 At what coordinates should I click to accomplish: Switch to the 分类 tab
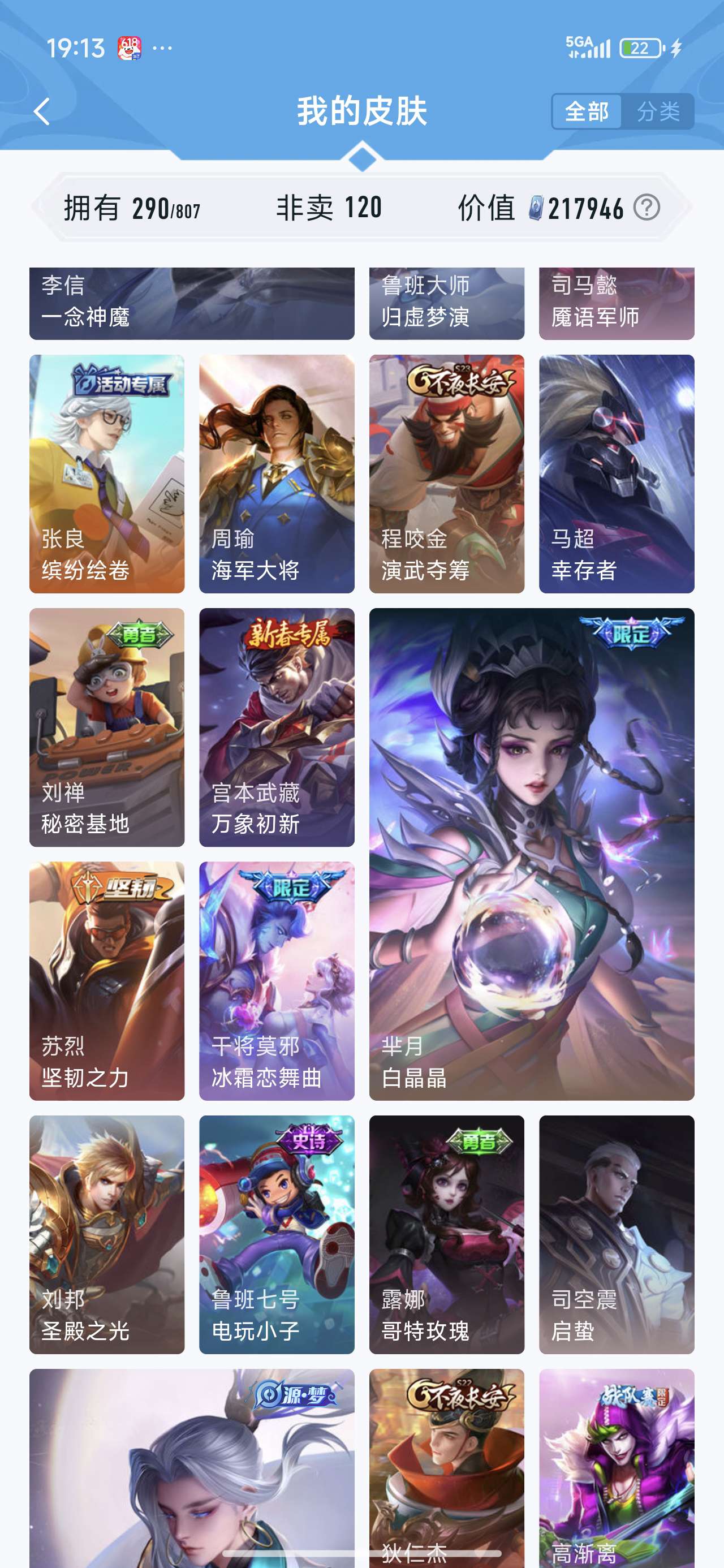click(658, 111)
